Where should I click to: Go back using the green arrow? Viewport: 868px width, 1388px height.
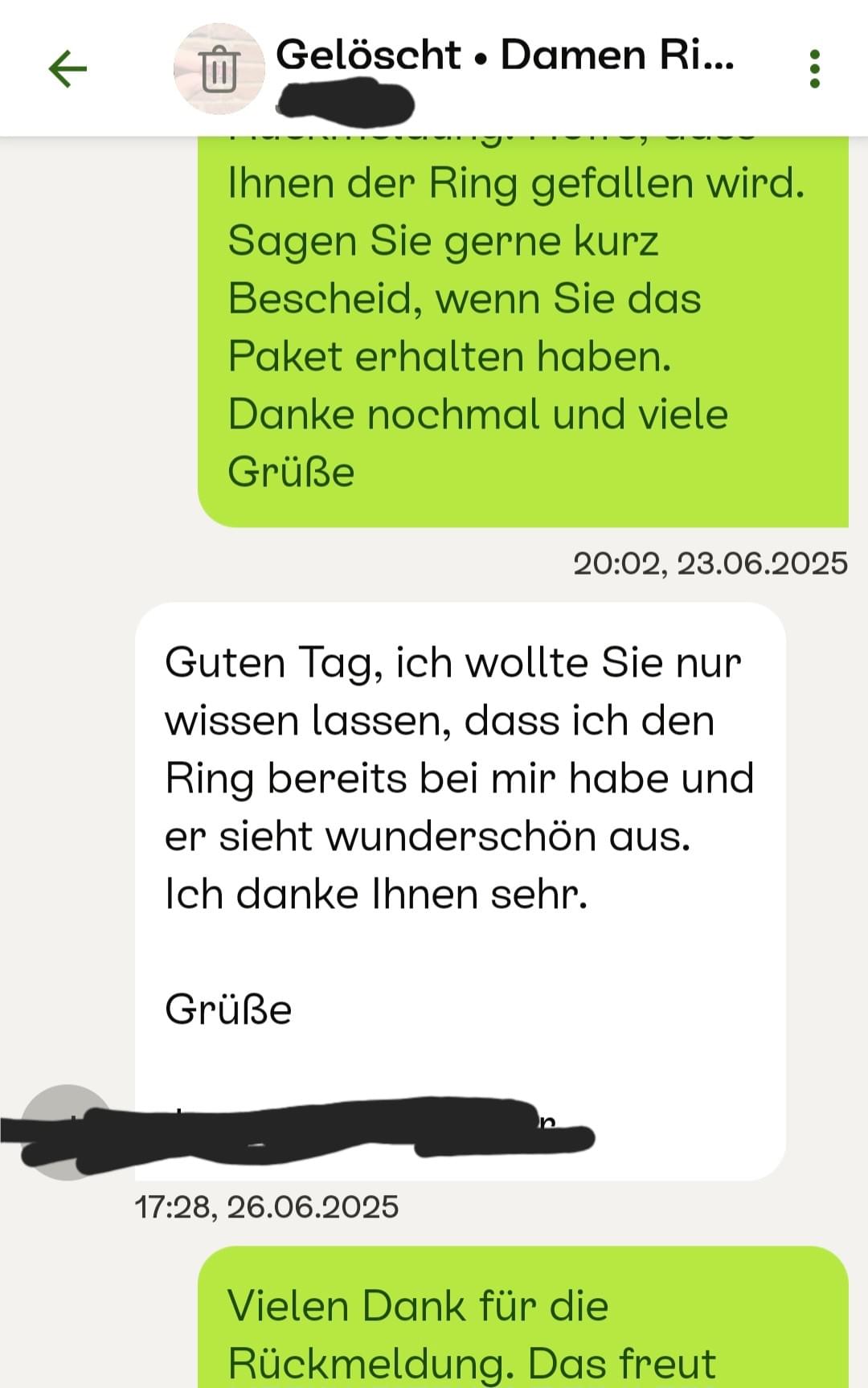pos(68,68)
